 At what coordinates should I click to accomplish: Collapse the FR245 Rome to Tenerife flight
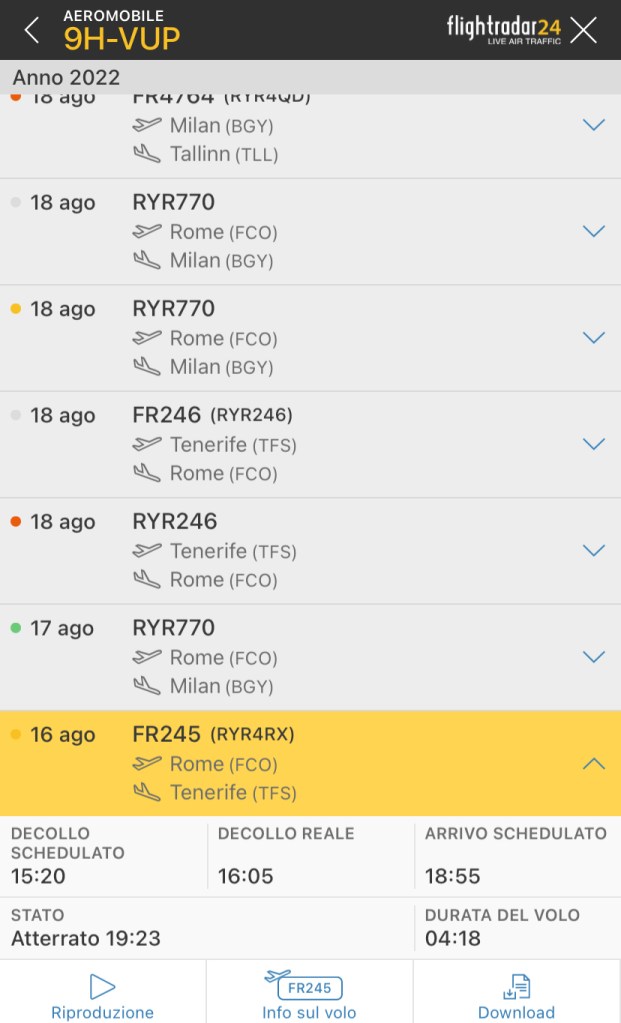pos(593,764)
